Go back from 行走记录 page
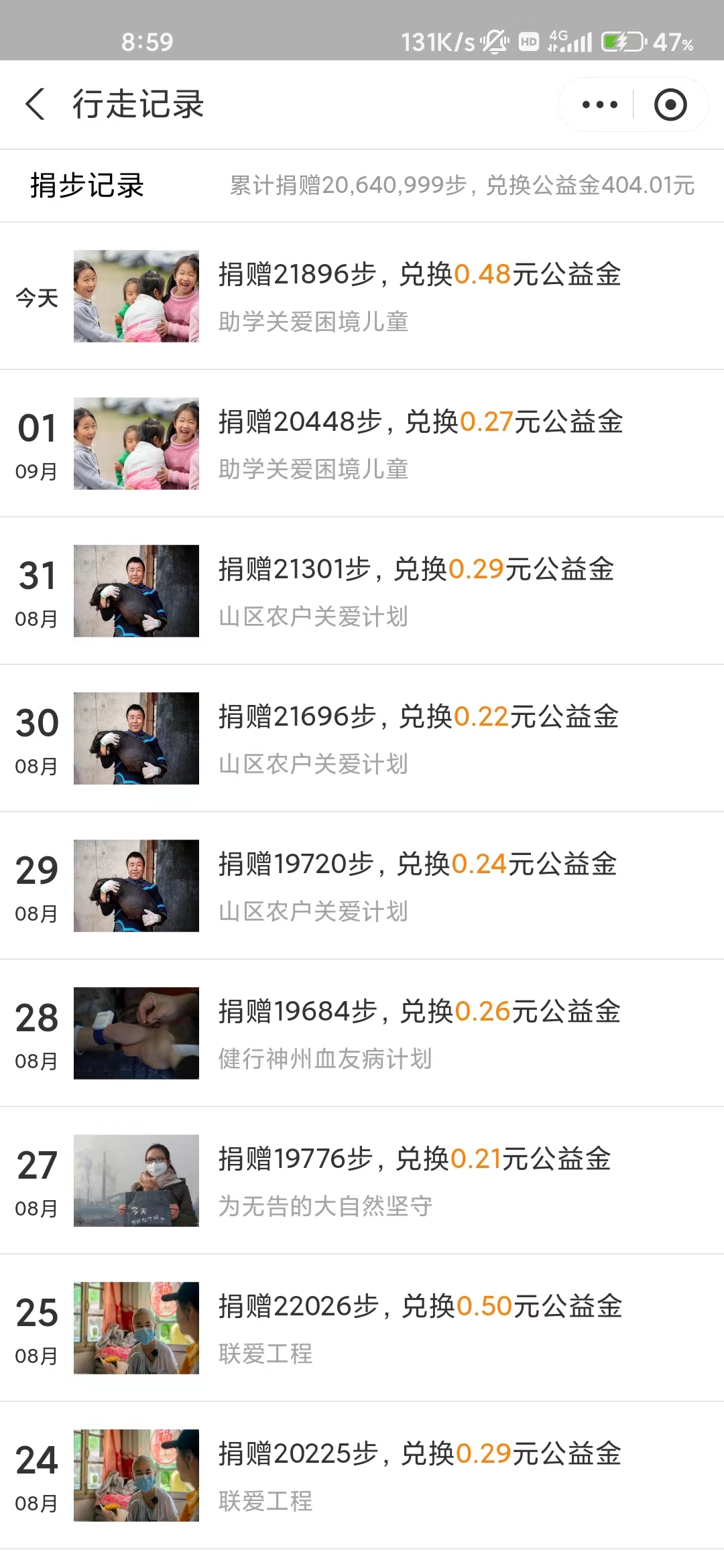Image resolution: width=724 pixels, height=1568 pixels. (35, 105)
